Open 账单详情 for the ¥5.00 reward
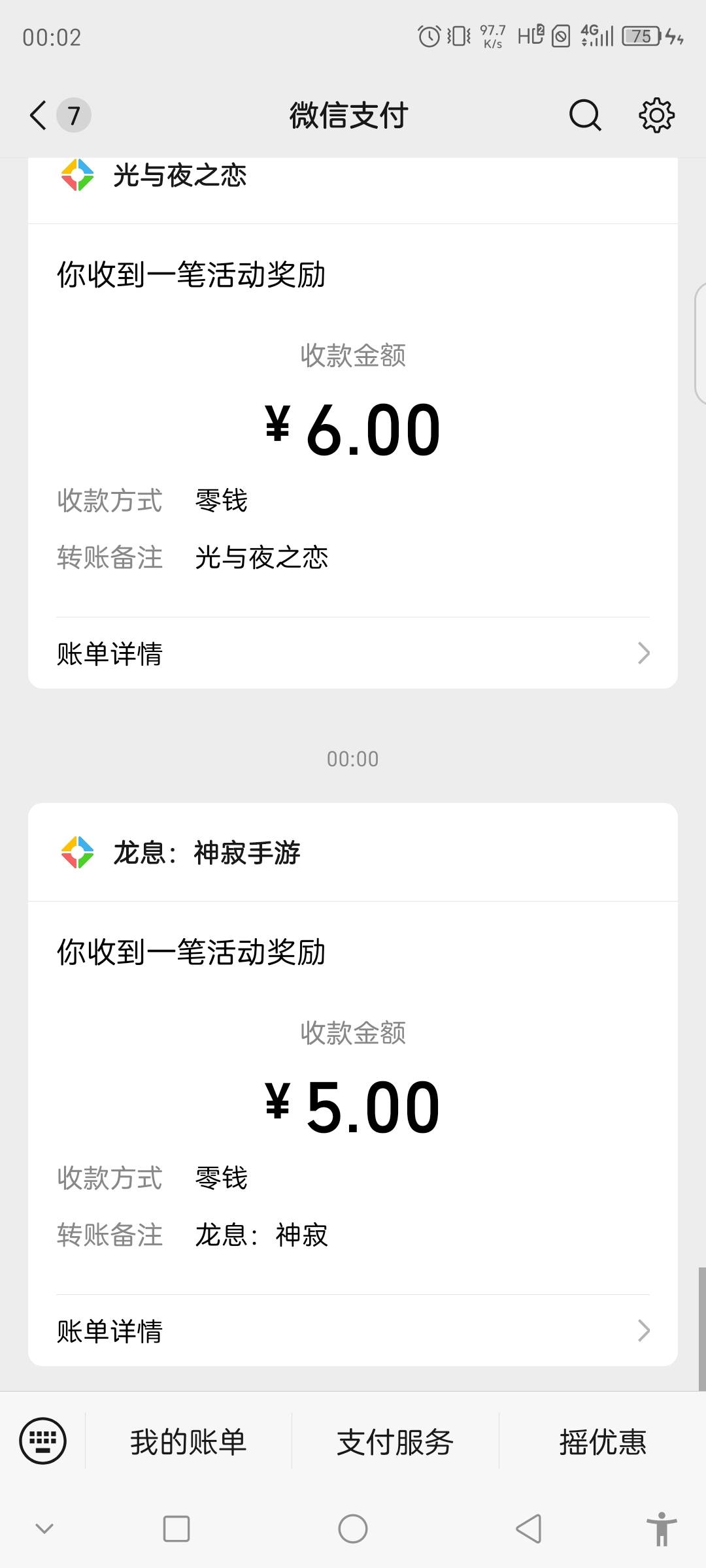This screenshot has width=706, height=1568. pos(353,1331)
